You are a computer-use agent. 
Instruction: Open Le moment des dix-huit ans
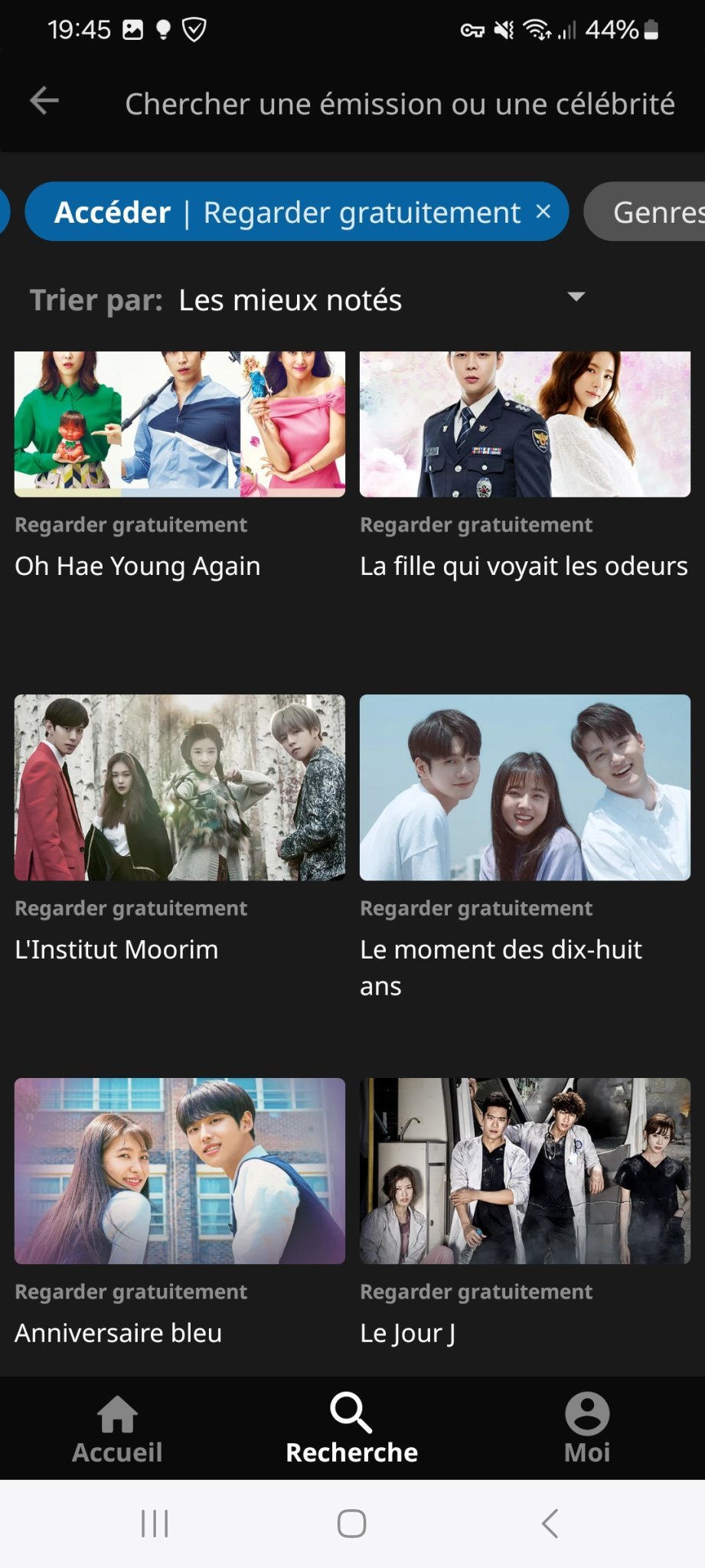pyautogui.click(x=525, y=788)
